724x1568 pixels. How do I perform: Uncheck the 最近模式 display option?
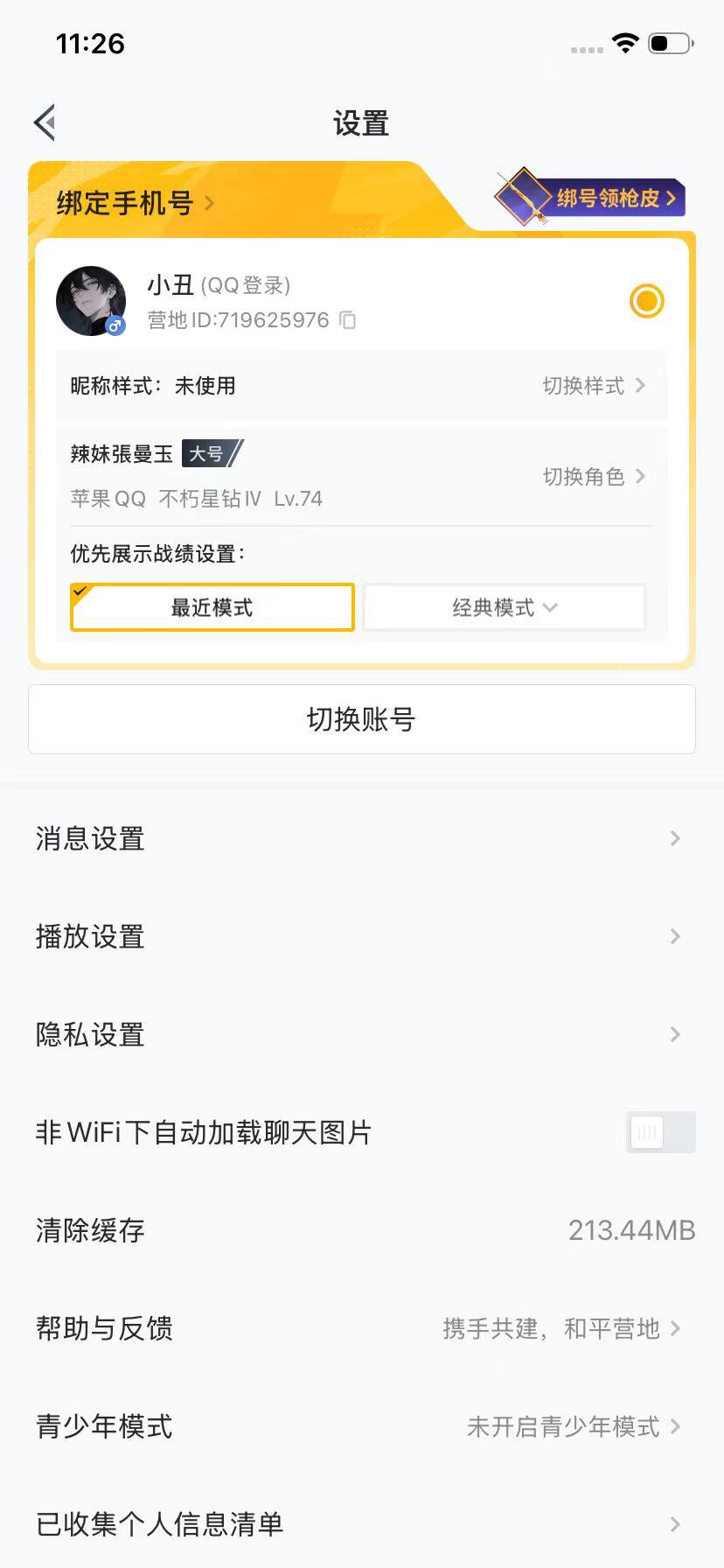coord(212,606)
